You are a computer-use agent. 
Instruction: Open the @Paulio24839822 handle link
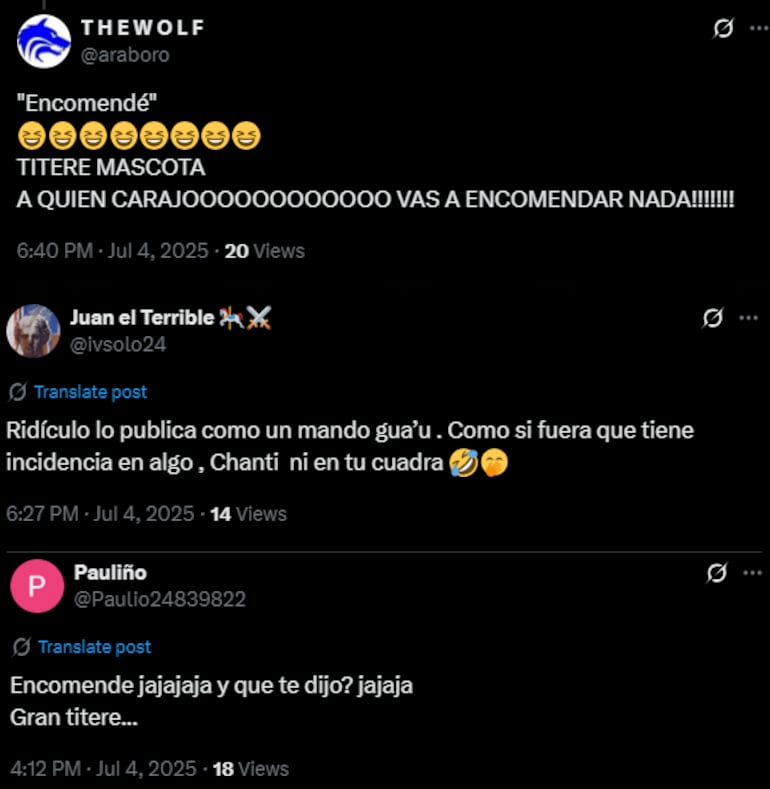tap(160, 600)
